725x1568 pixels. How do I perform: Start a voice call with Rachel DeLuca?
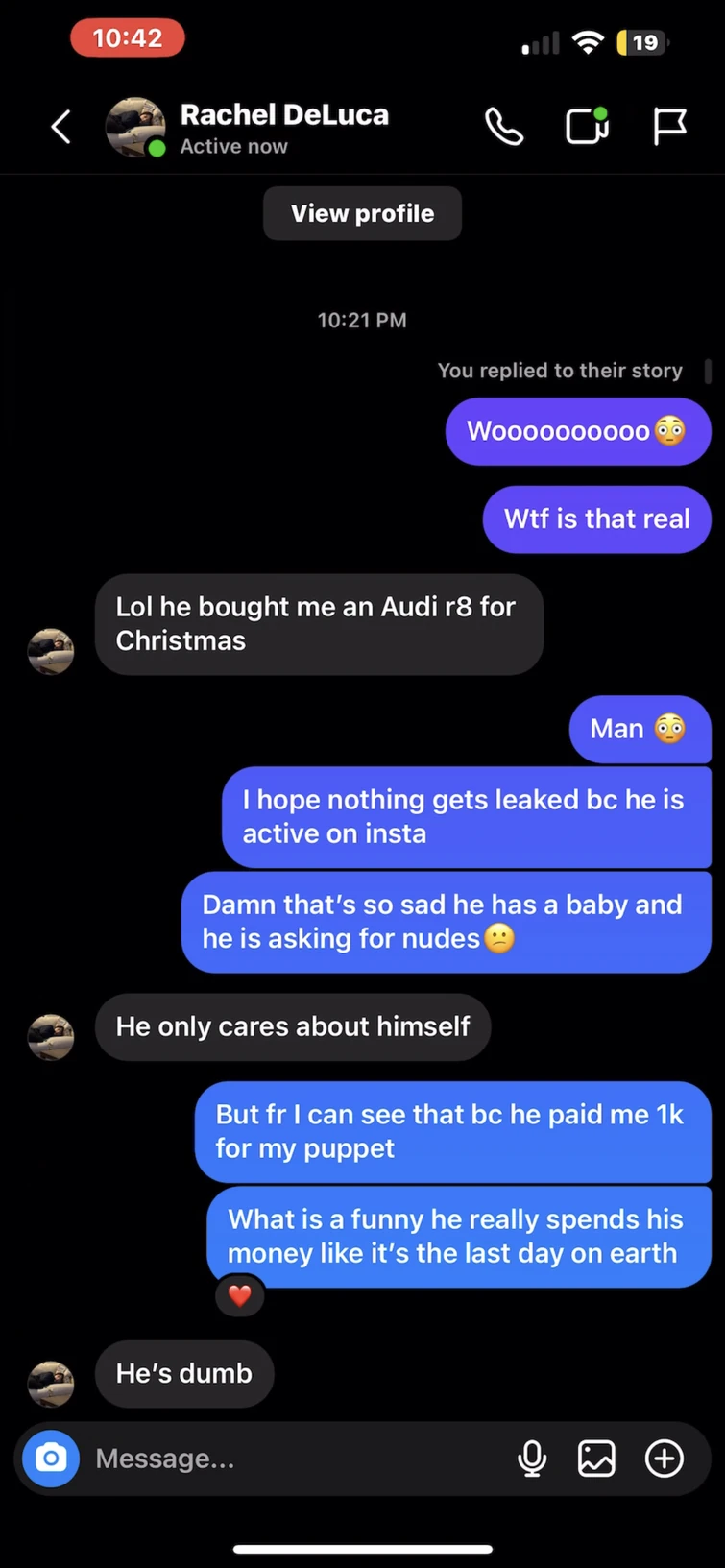click(504, 127)
